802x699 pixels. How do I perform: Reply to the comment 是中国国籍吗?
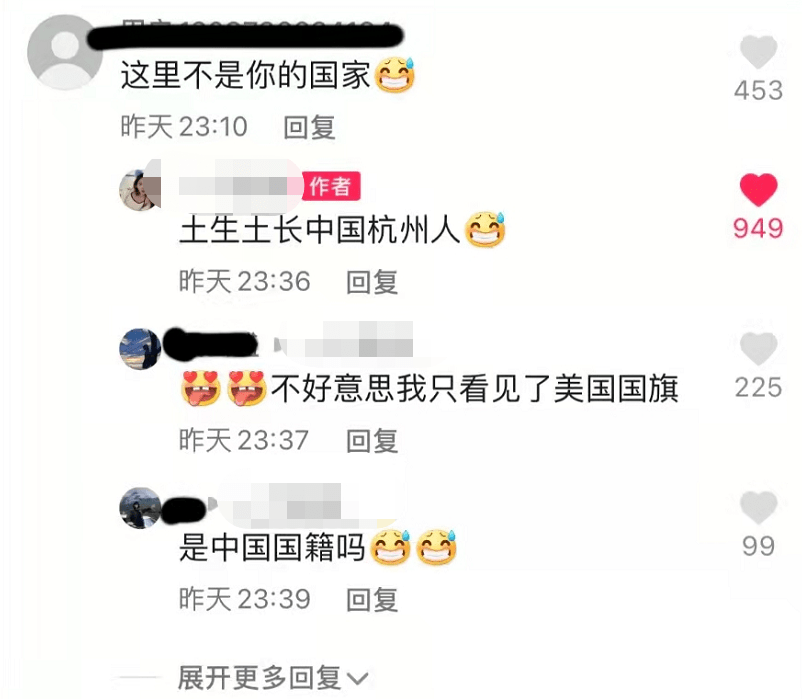372,599
